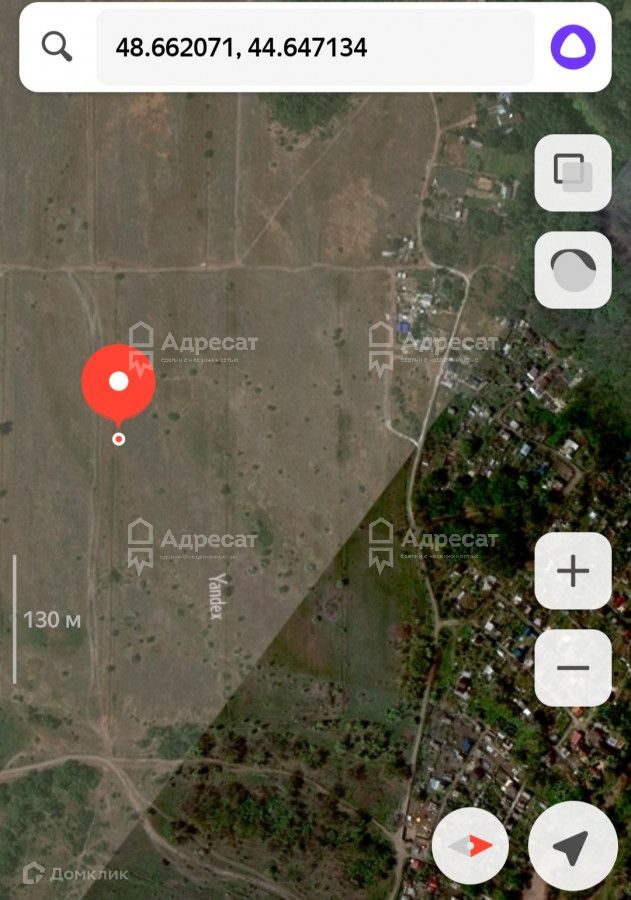Screen dimensions: 631x900
Task: Open the Alice voice assistant
Action: (573, 47)
